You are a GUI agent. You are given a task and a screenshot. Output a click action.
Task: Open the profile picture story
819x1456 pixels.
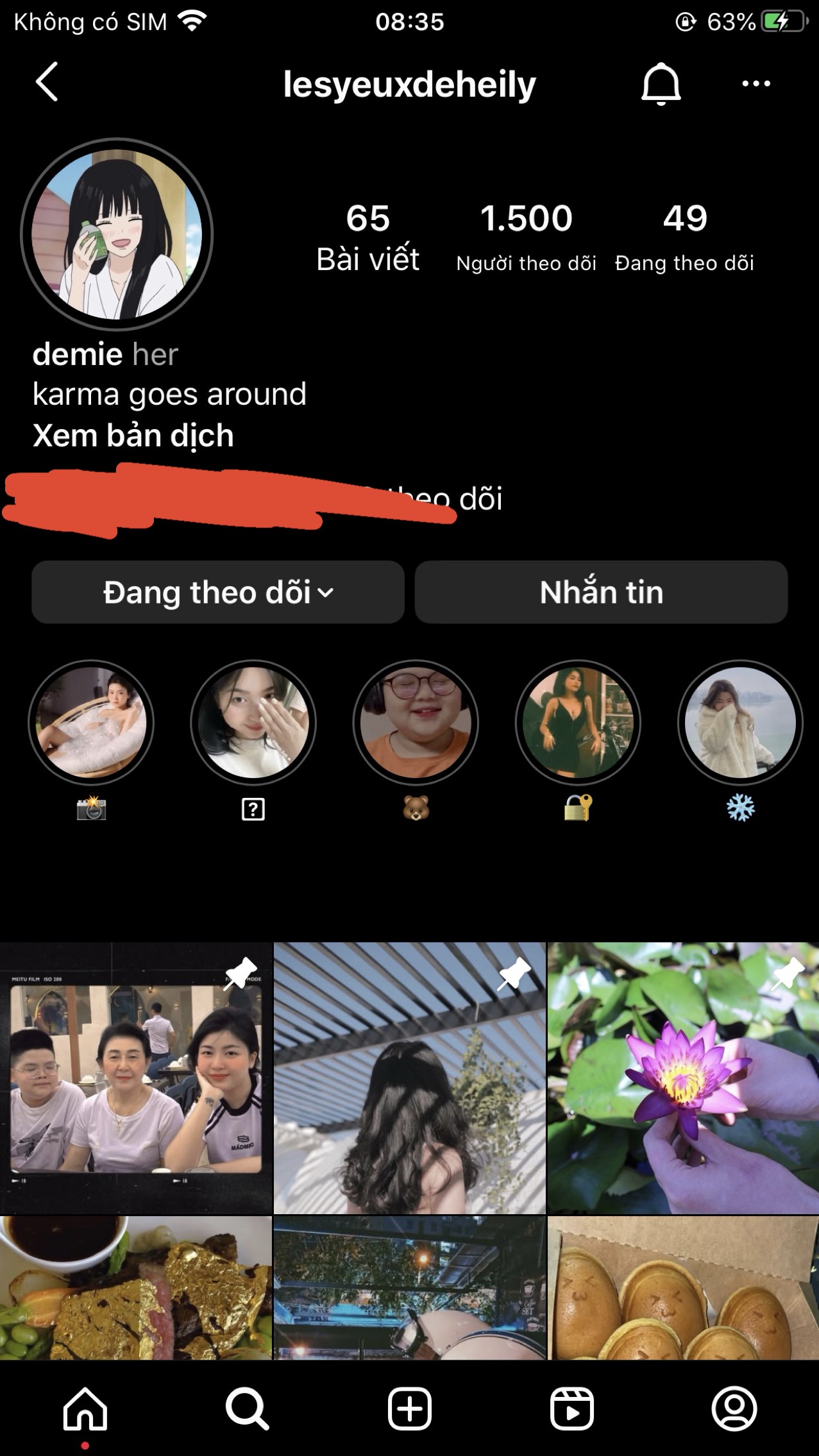[117, 234]
